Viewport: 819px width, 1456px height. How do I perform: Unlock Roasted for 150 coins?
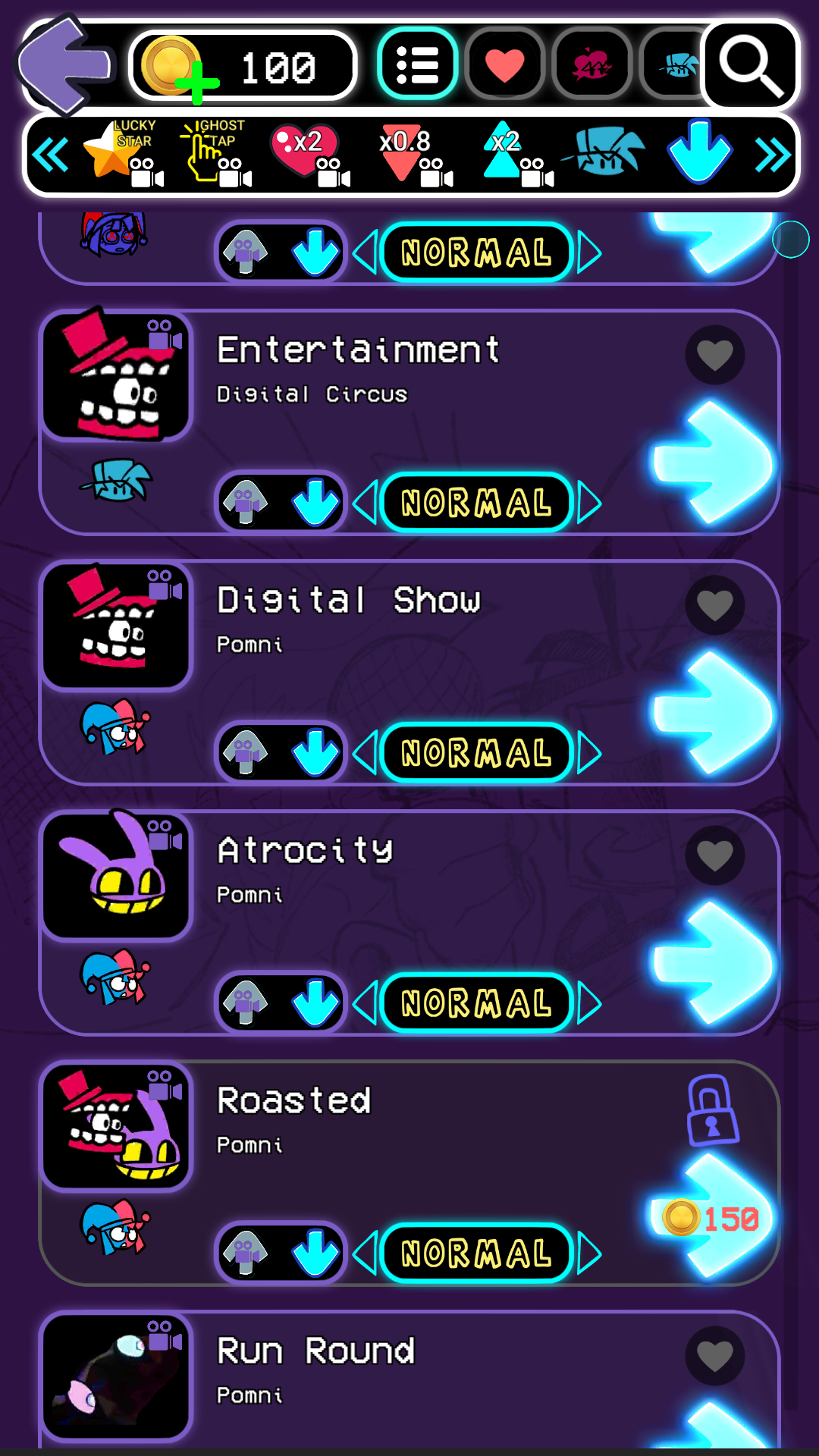(x=713, y=1217)
